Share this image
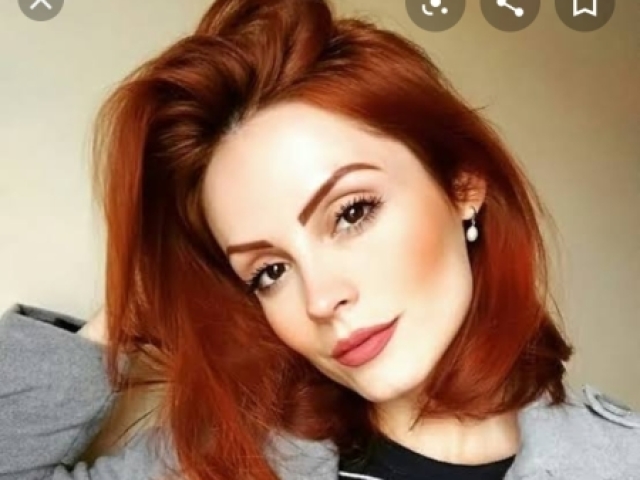This screenshot has width=640, height=480. pyautogui.click(x=510, y=5)
